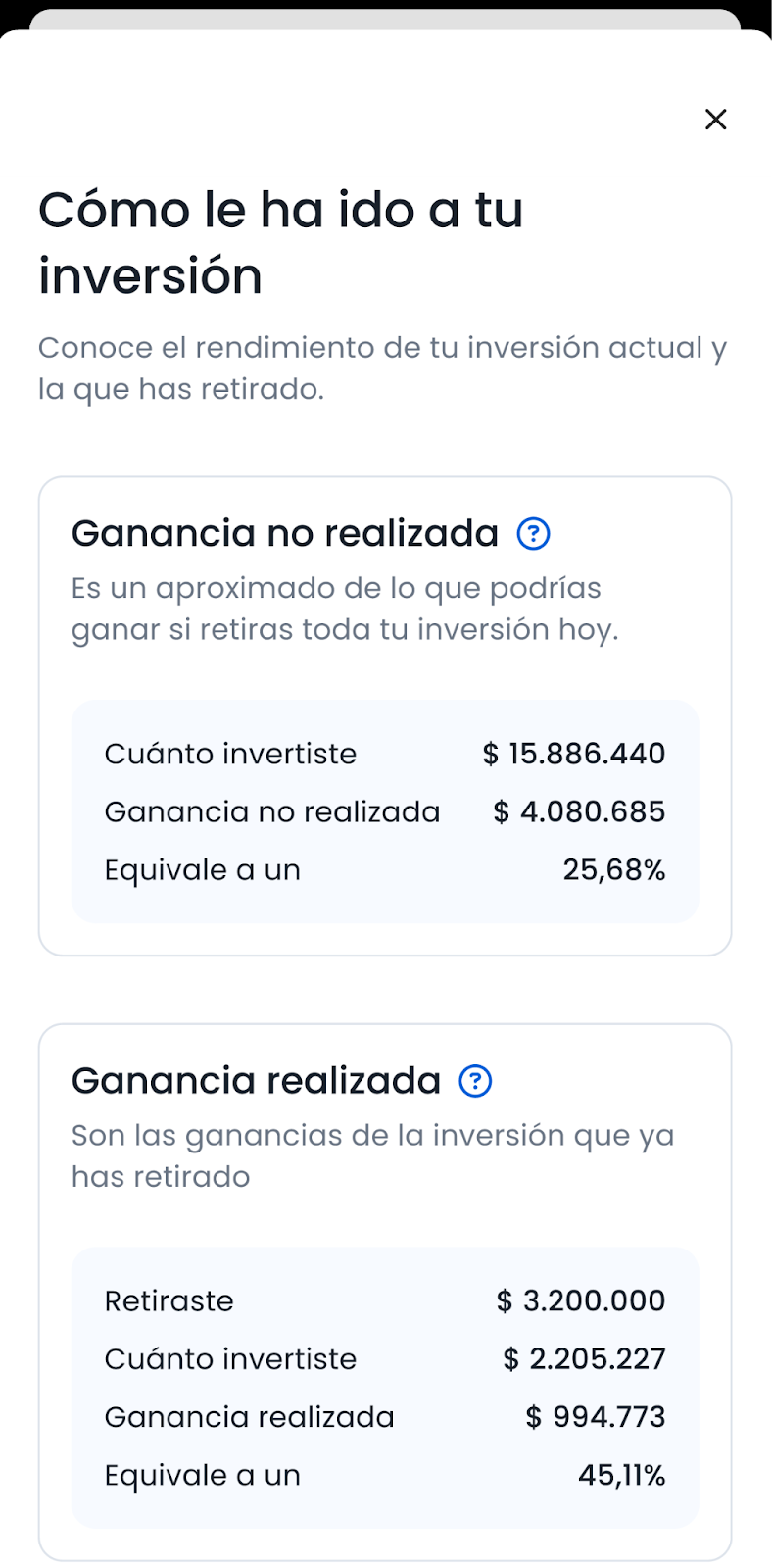772x1568 pixels.
Task: Open help for Ganancia no realizada
Action: point(533,534)
